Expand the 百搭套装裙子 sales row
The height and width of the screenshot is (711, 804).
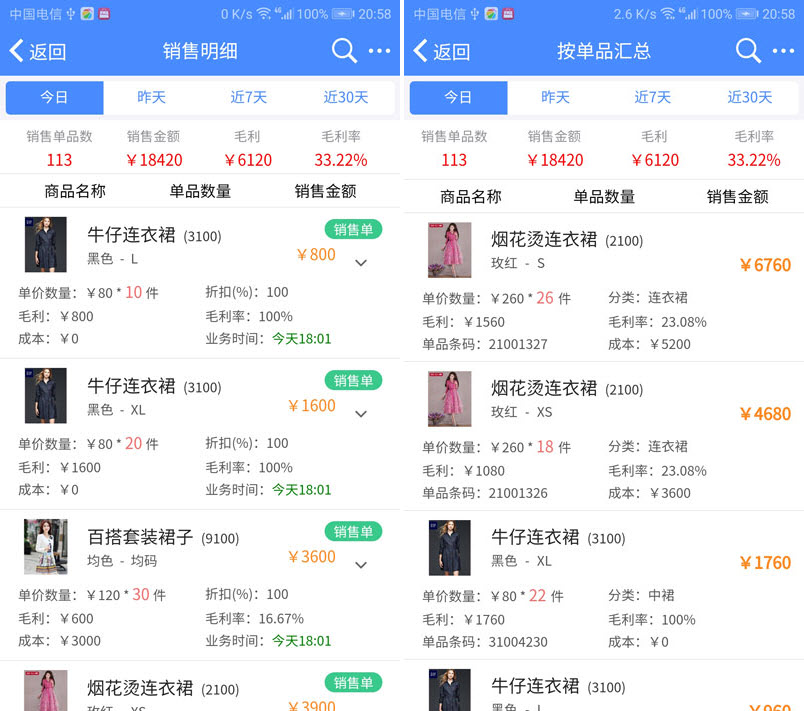tap(361, 565)
